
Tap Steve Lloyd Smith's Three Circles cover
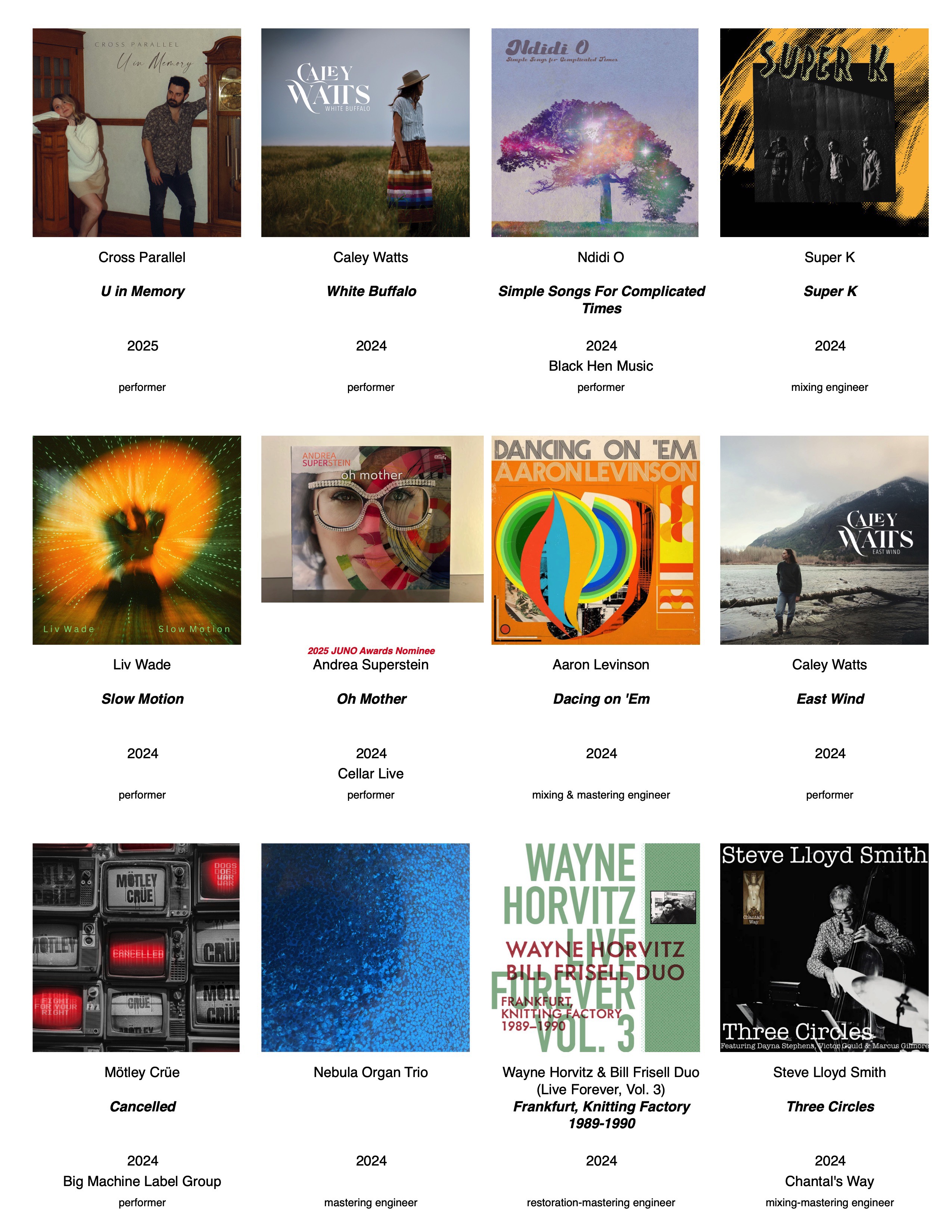click(x=824, y=947)
